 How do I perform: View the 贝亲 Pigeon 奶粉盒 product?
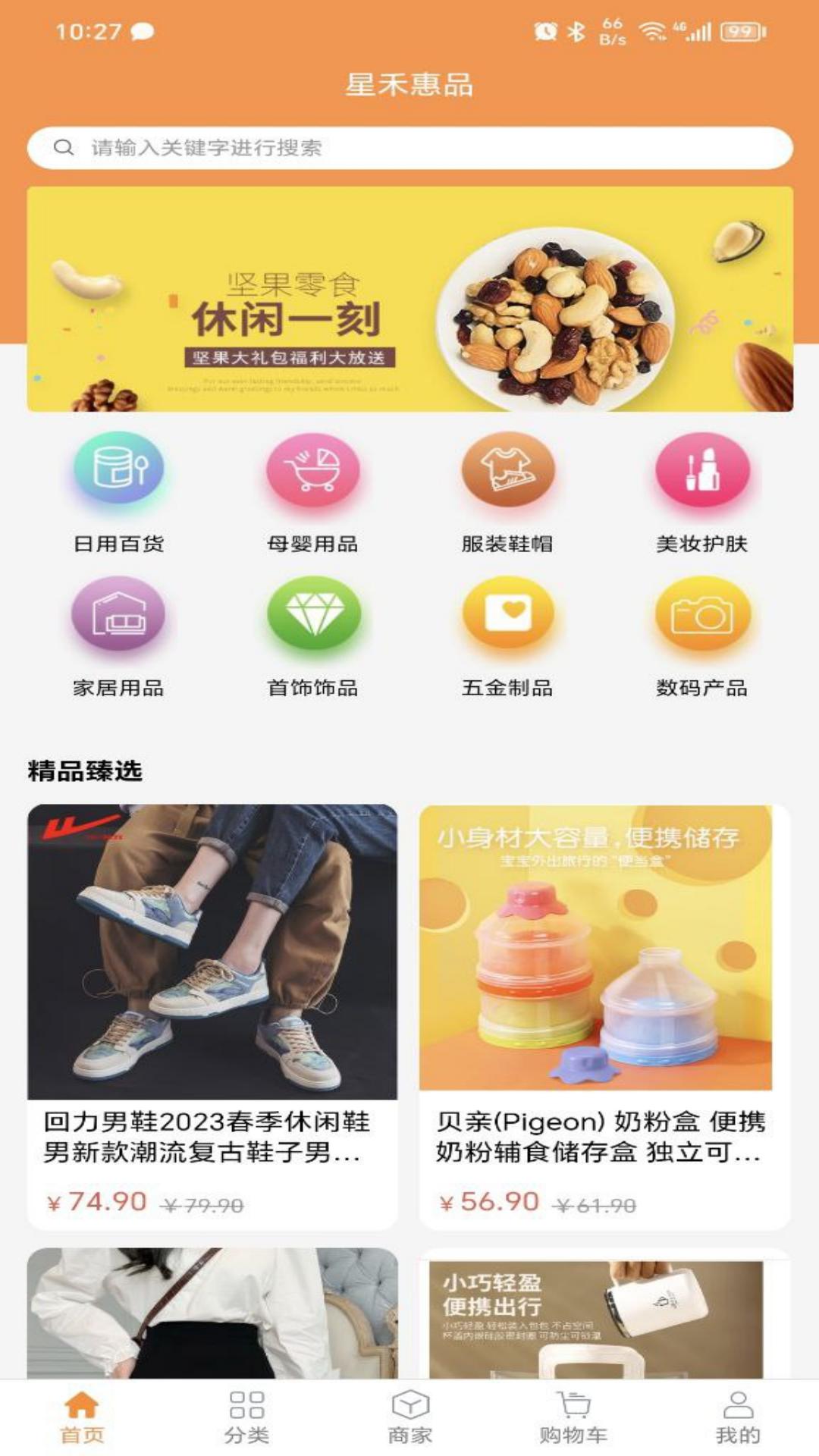tap(604, 1016)
